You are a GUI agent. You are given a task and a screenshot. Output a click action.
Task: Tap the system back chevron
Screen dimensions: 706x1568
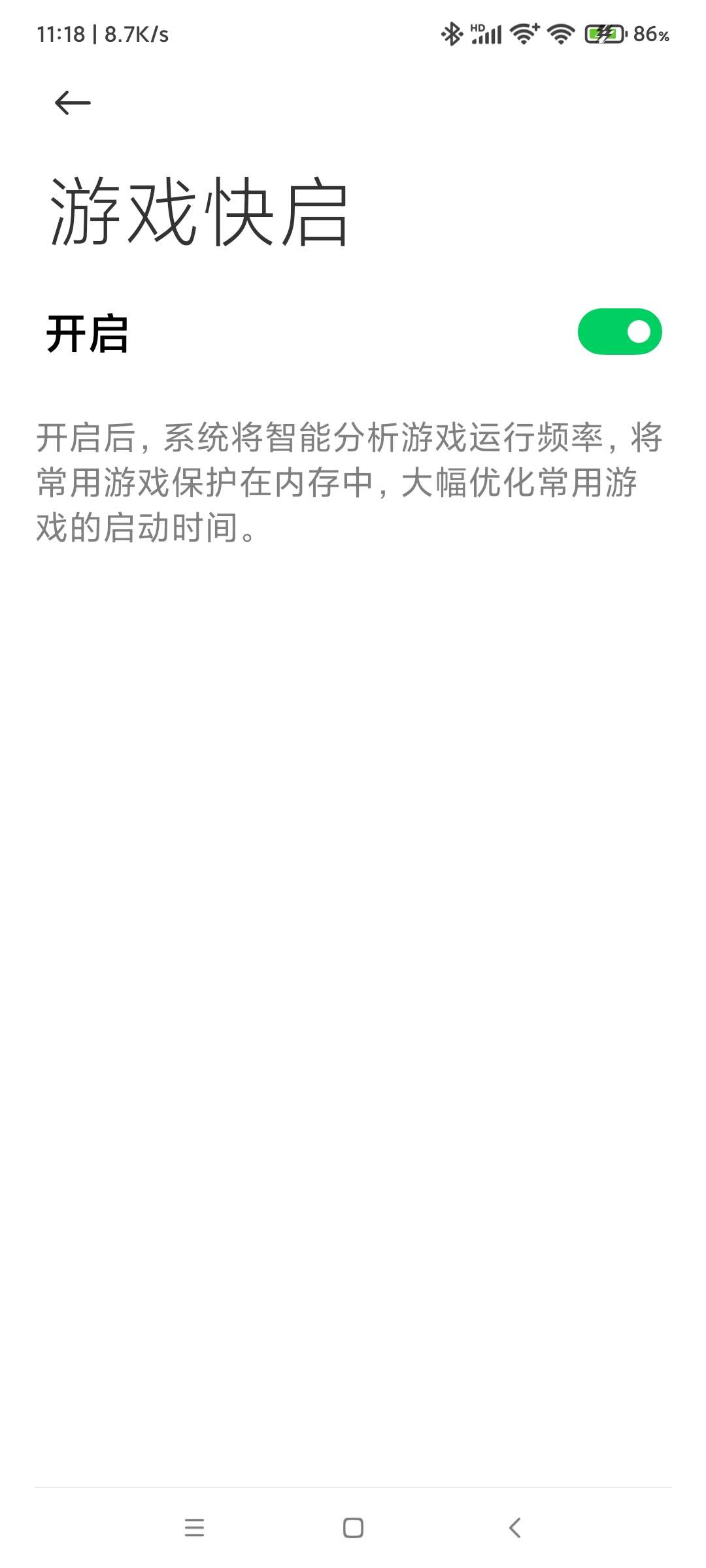[x=514, y=1527]
